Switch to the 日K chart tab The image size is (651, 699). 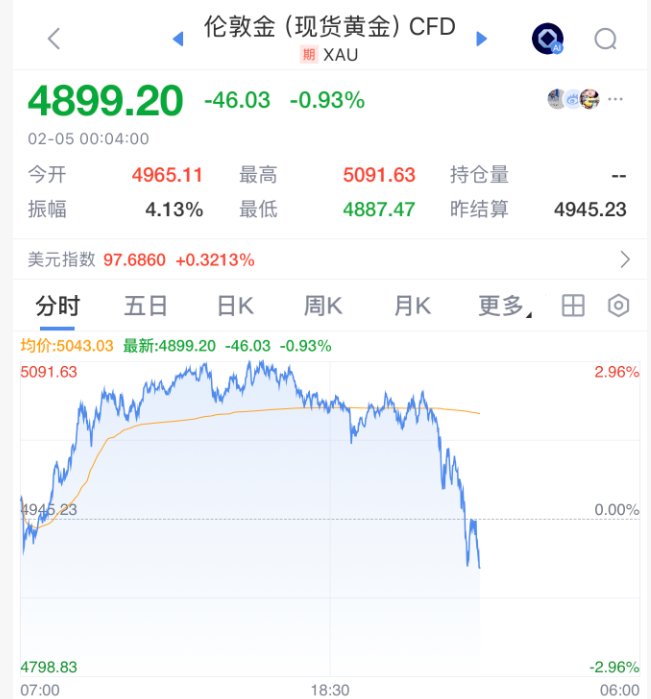point(235,306)
